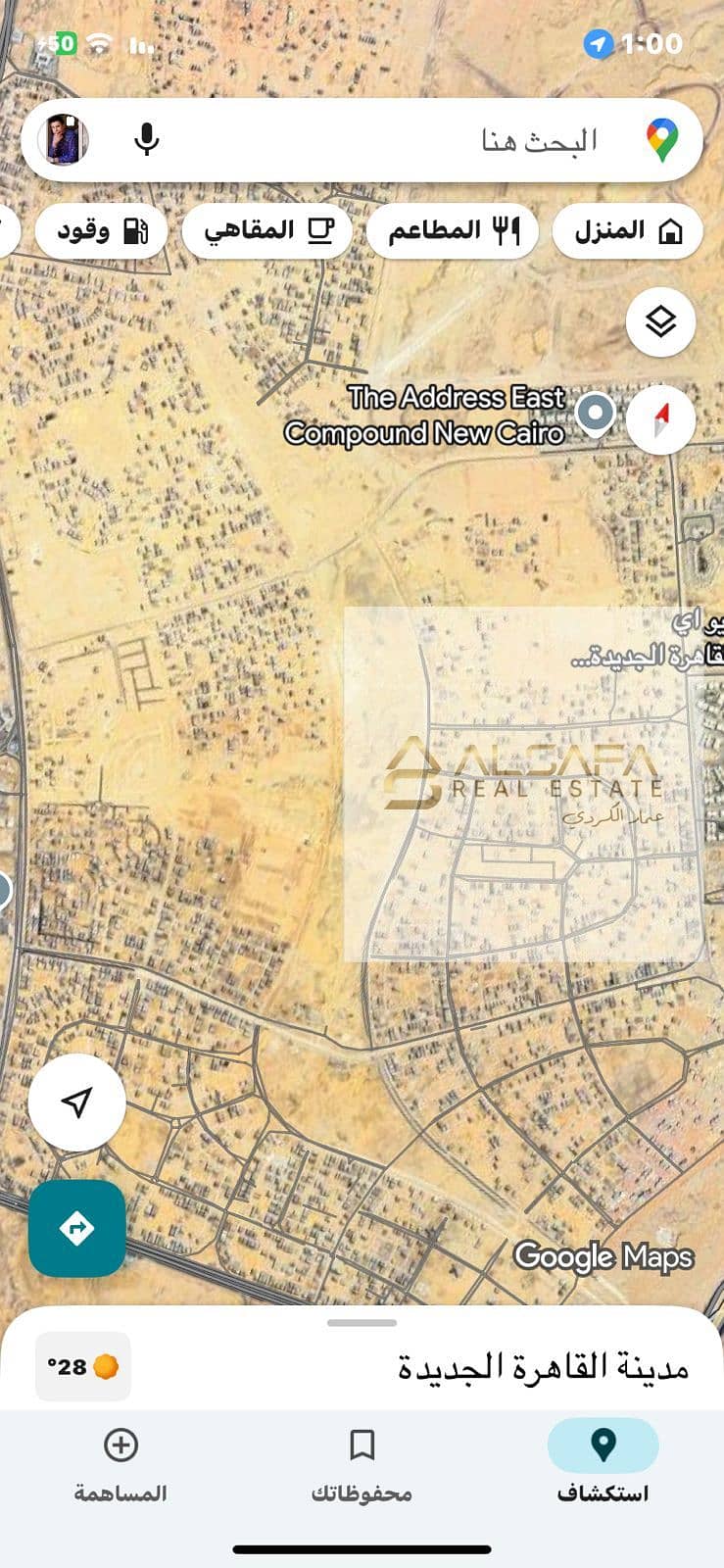
Task: Center map on my current location
Action: 76,1102
